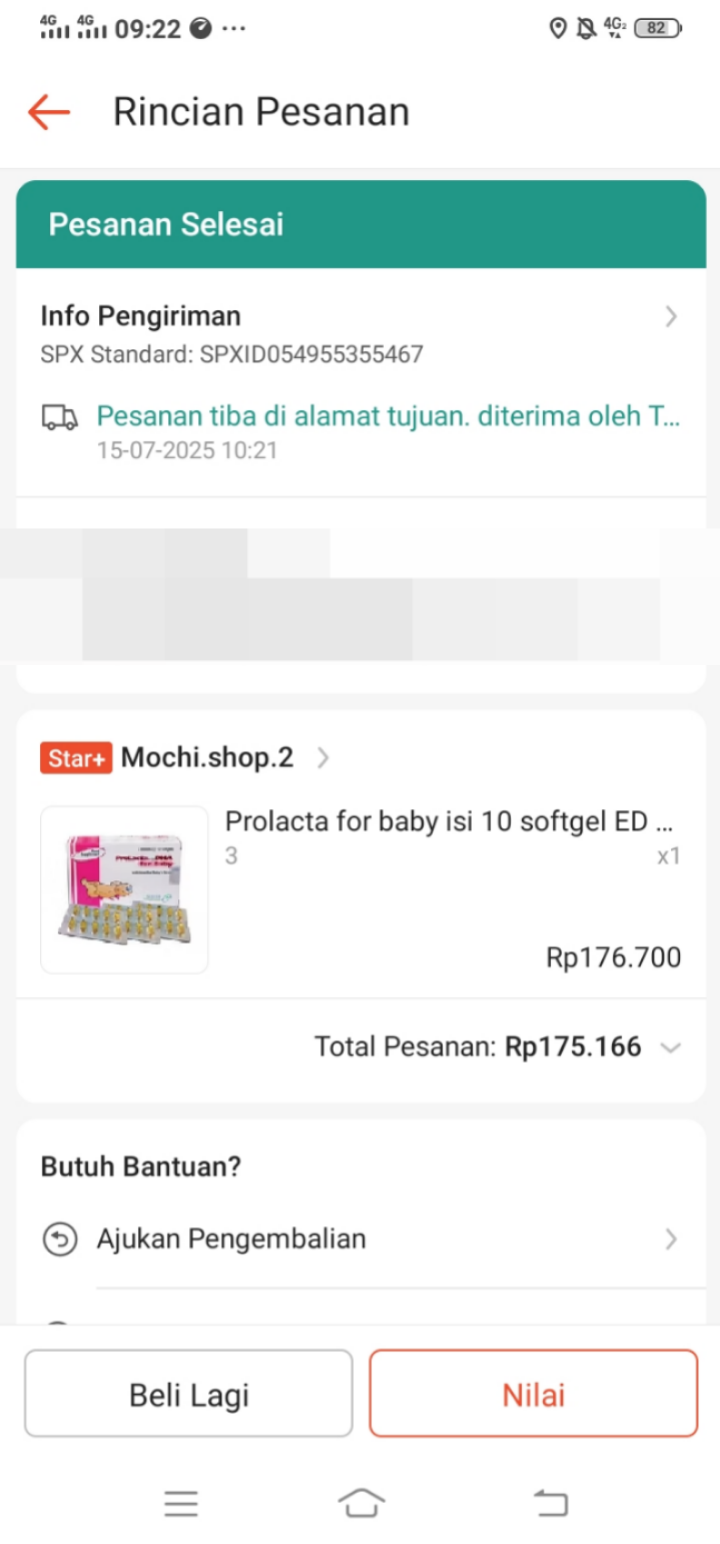This screenshot has width=720, height=1544.
Task: Tap Beli Lagi to reorder
Action: coord(189,1394)
